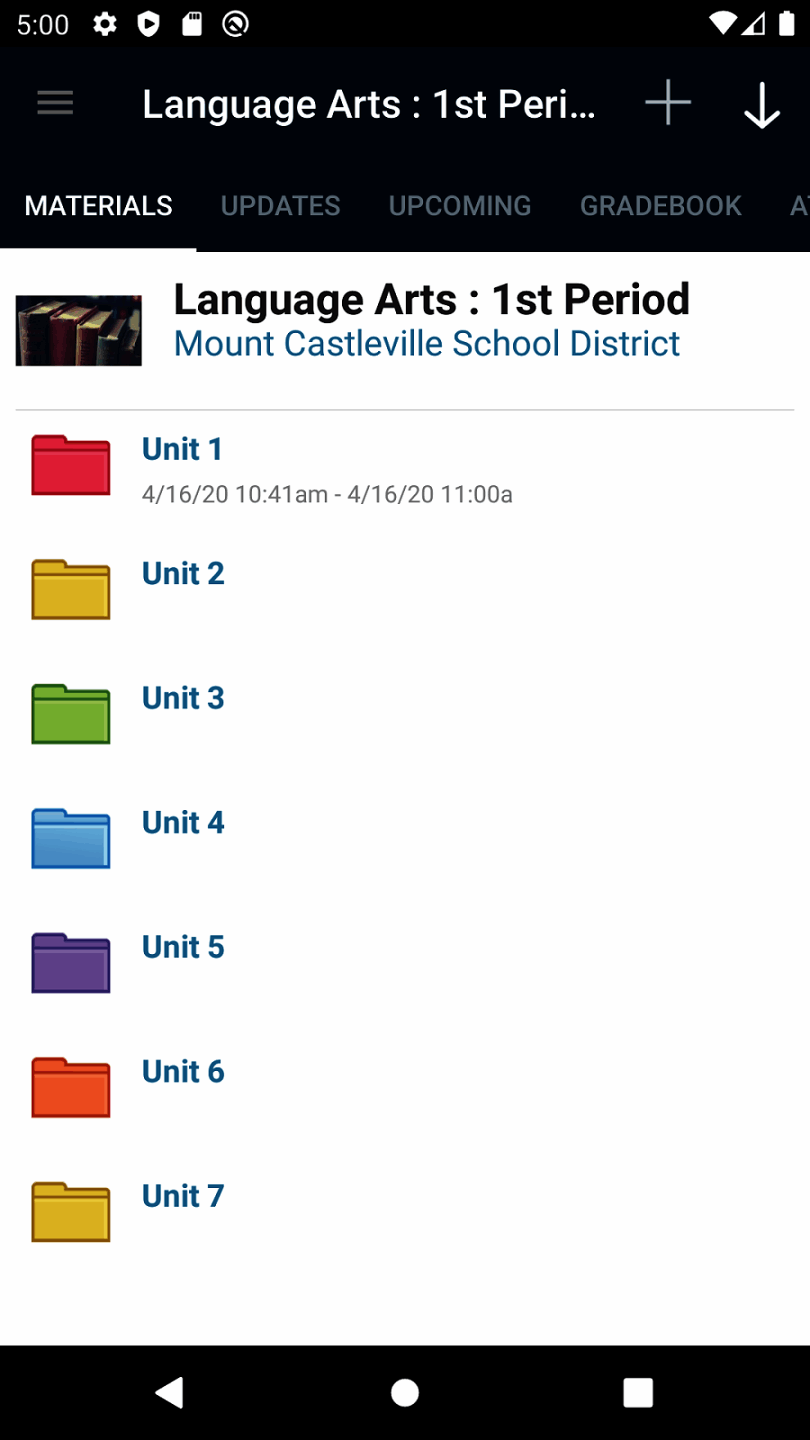810x1440 pixels.
Task: Go to the home screen
Action: (405, 1392)
